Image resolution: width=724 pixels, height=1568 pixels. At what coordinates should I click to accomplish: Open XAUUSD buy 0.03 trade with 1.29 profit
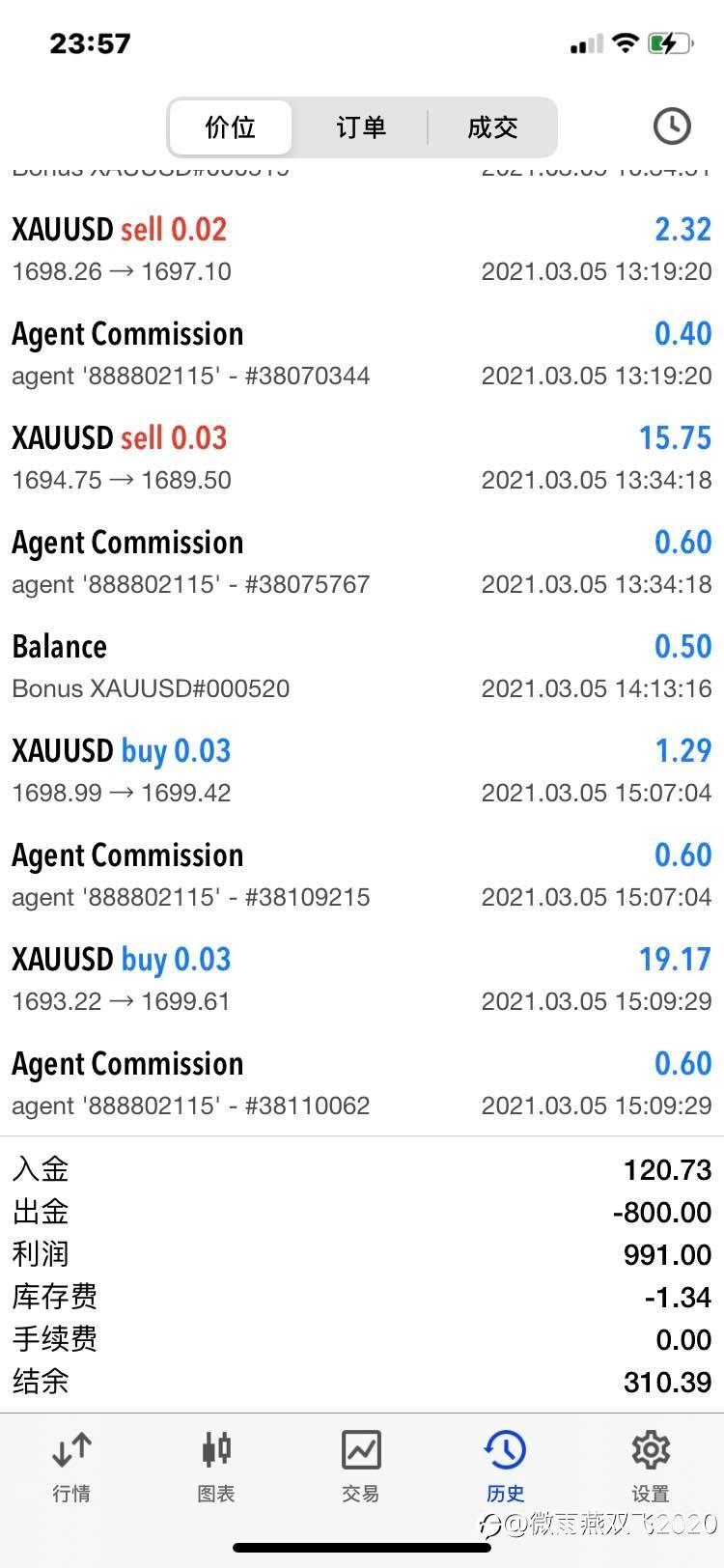pyautogui.click(x=362, y=770)
